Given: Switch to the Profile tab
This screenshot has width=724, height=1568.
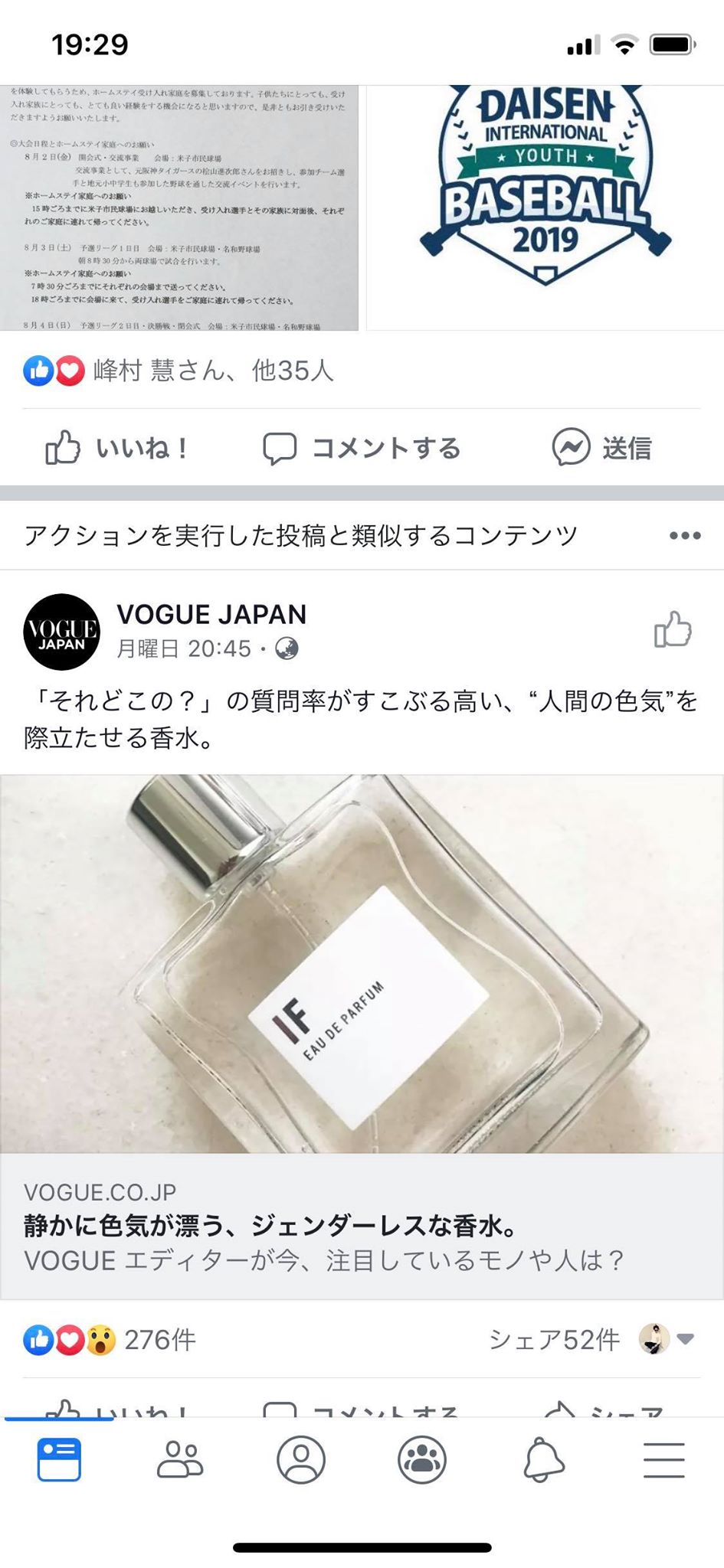Looking at the screenshot, I should click(301, 1459).
